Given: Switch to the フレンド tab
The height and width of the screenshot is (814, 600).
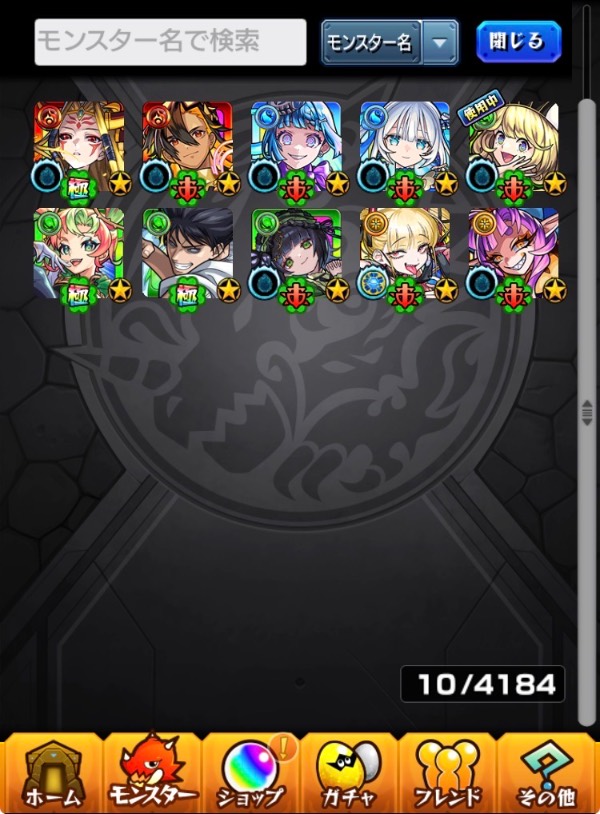Looking at the screenshot, I should 447,774.
